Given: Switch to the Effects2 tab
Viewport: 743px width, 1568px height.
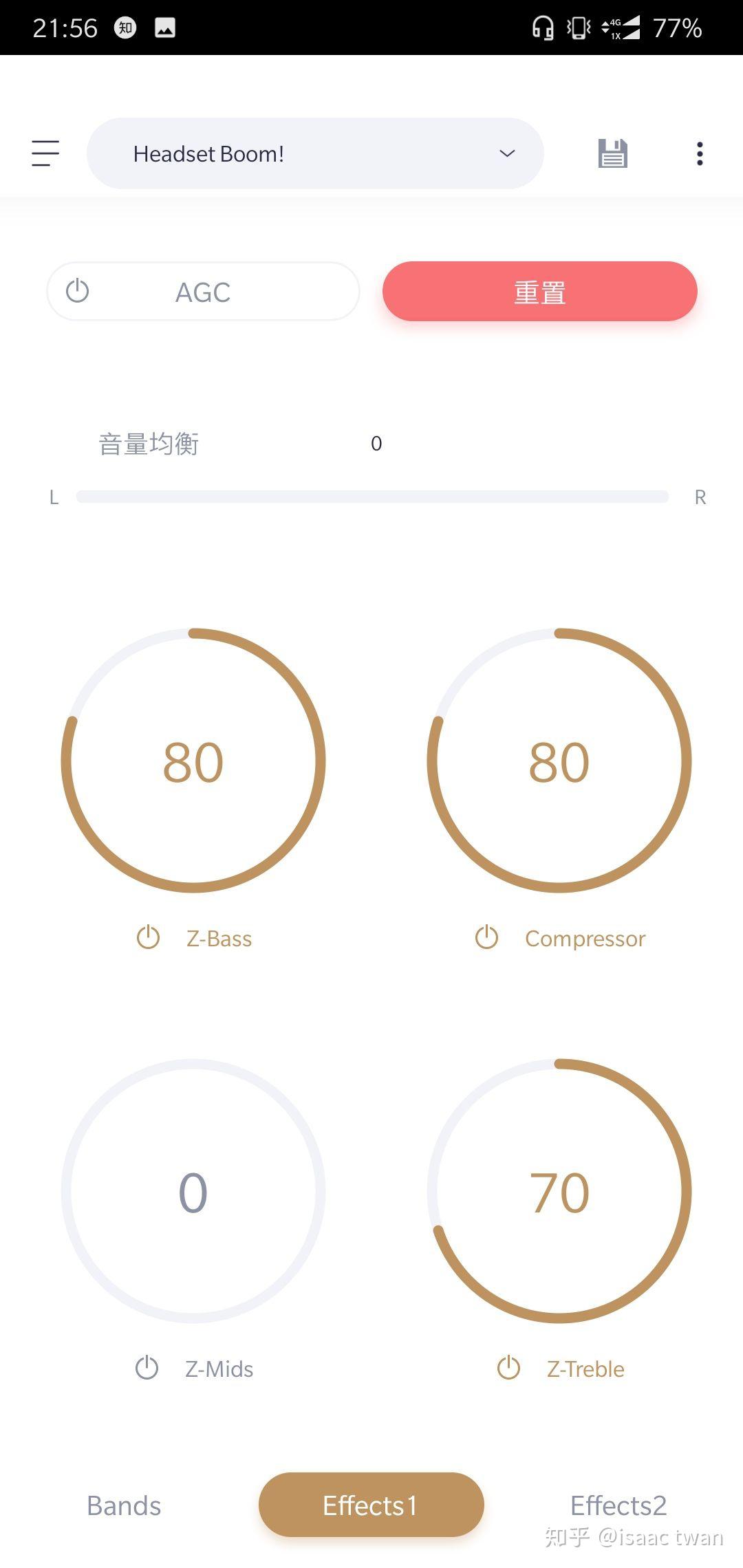Looking at the screenshot, I should tap(617, 1504).
